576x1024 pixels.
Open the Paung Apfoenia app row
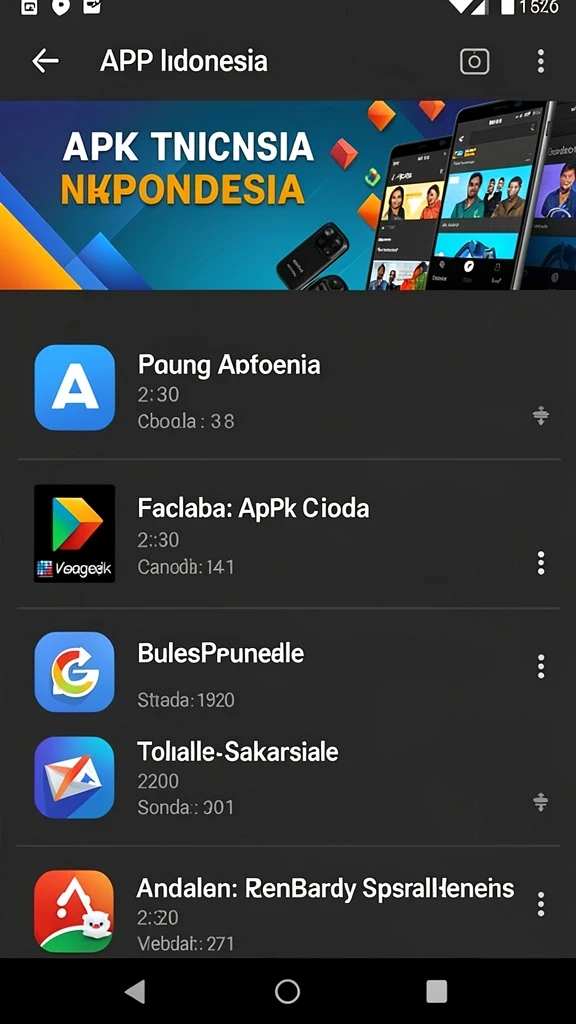pos(288,388)
